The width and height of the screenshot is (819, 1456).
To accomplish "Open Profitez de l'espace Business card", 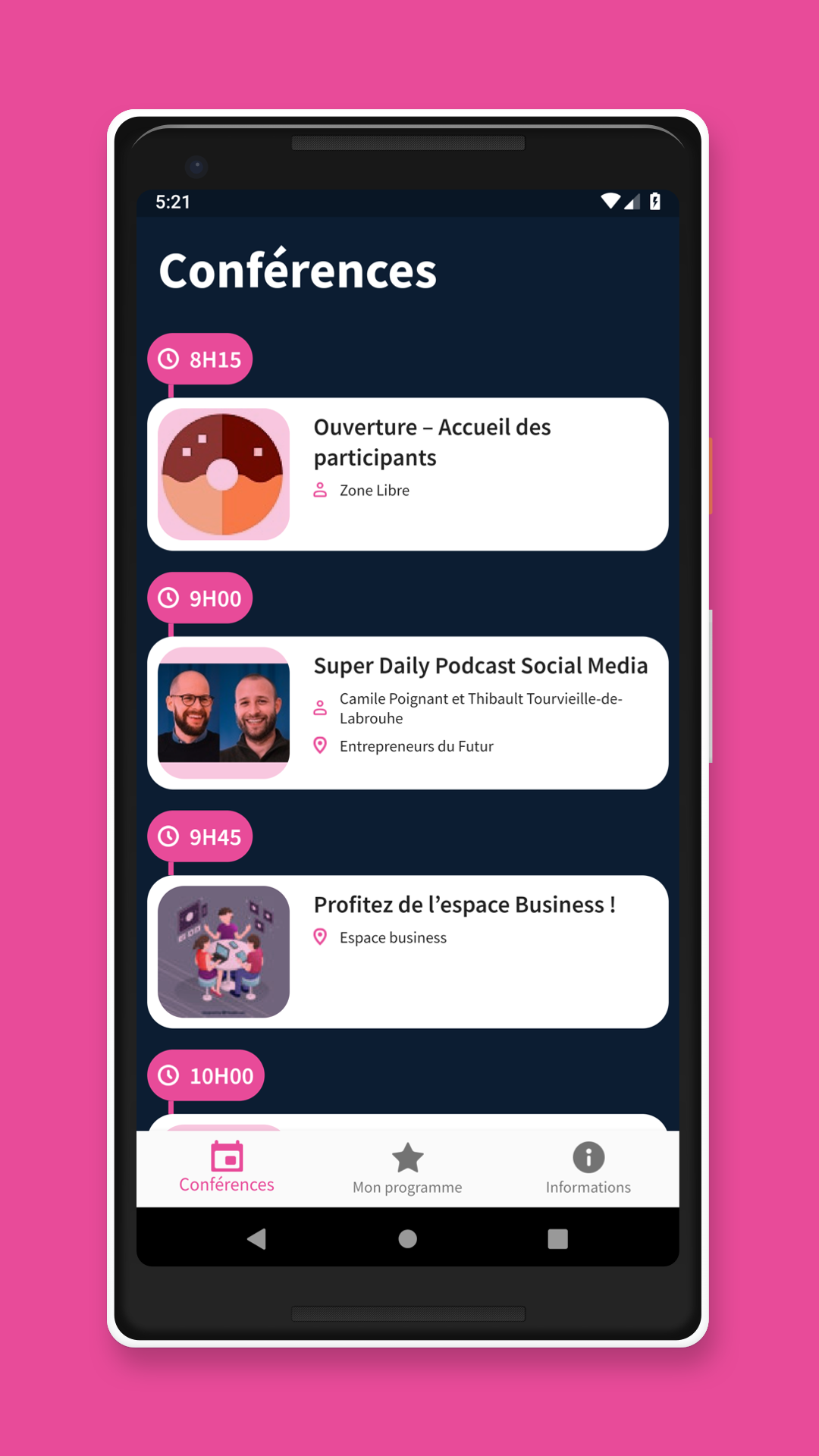I will click(x=407, y=952).
